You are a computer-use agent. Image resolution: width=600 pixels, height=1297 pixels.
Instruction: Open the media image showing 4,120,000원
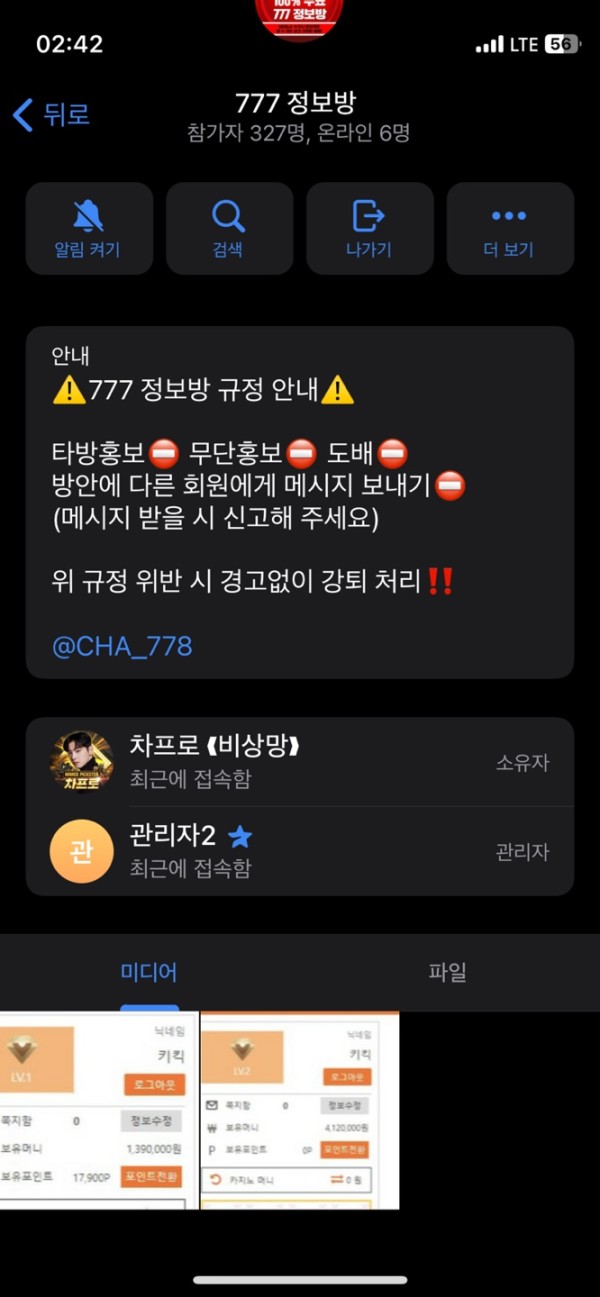[x=300, y=1110]
